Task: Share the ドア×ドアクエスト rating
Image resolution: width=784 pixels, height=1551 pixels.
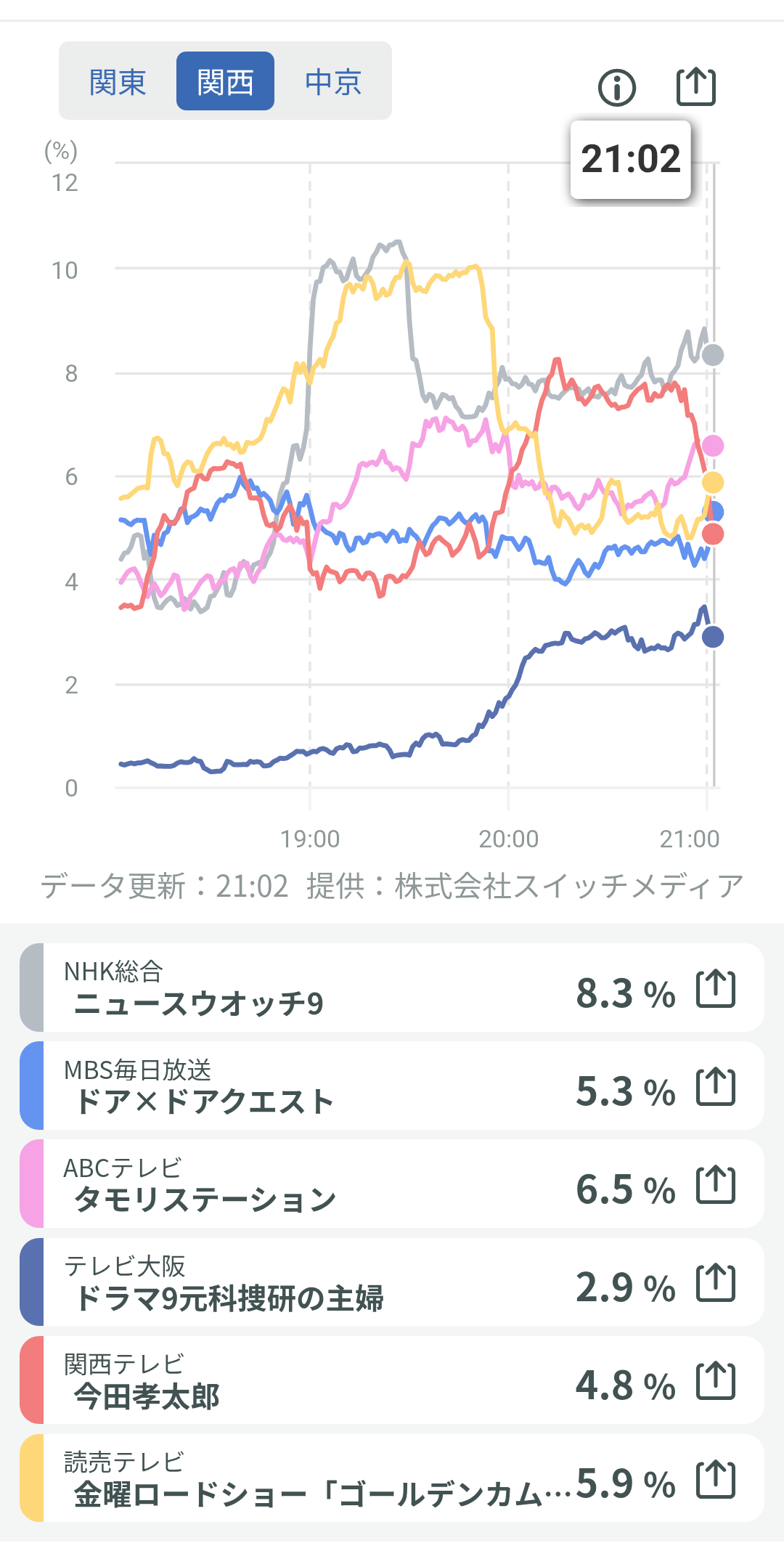Action: 716,1087
